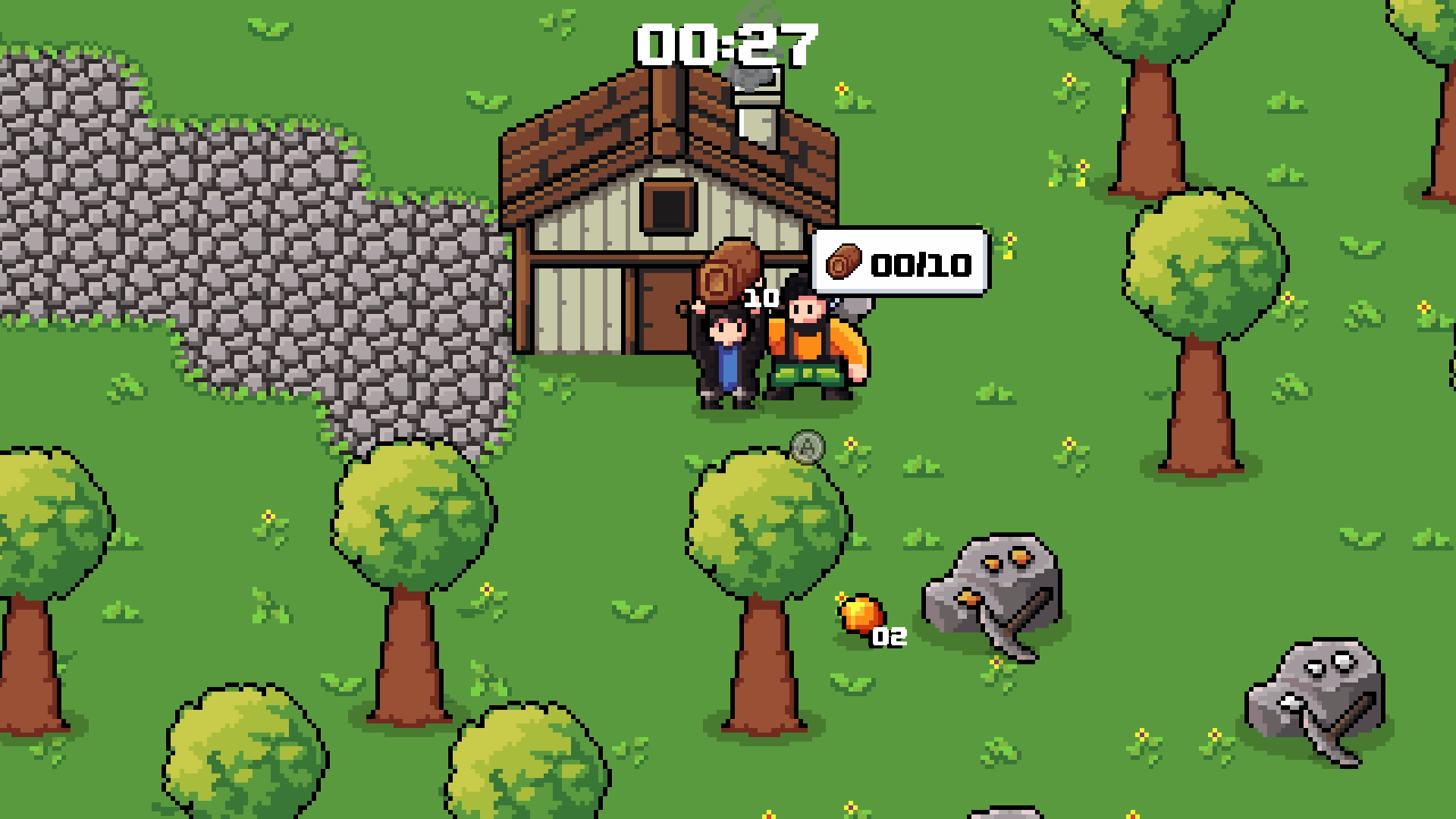The height and width of the screenshot is (819, 1456).
Task: Tap the A interact prompt above the tree
Action: tap(808, 447)
